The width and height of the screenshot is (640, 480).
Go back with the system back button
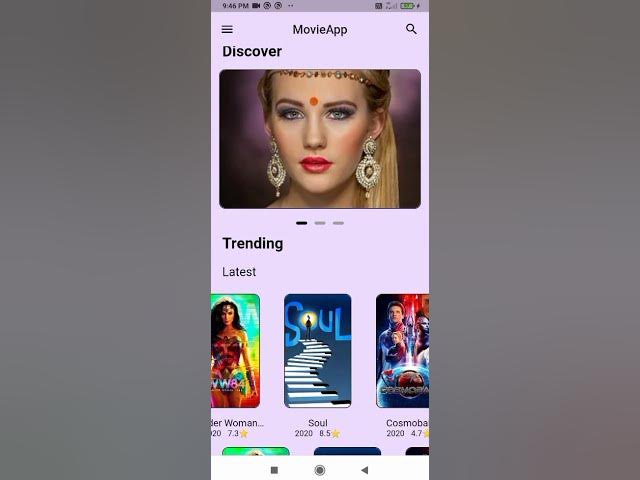pos(364,470)
